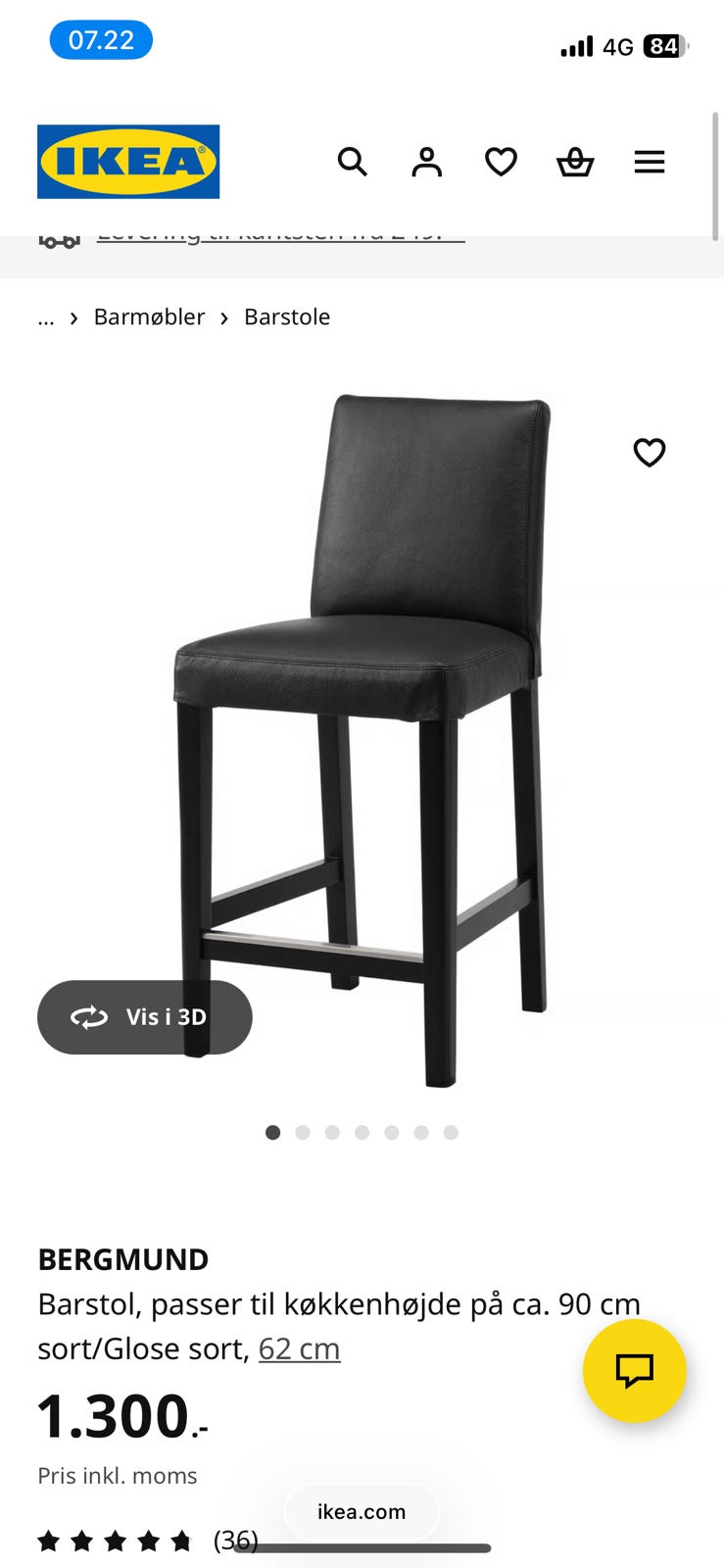Open the shopping basket
Screen dimensions: 724x1568
click(x=575, y=162)
